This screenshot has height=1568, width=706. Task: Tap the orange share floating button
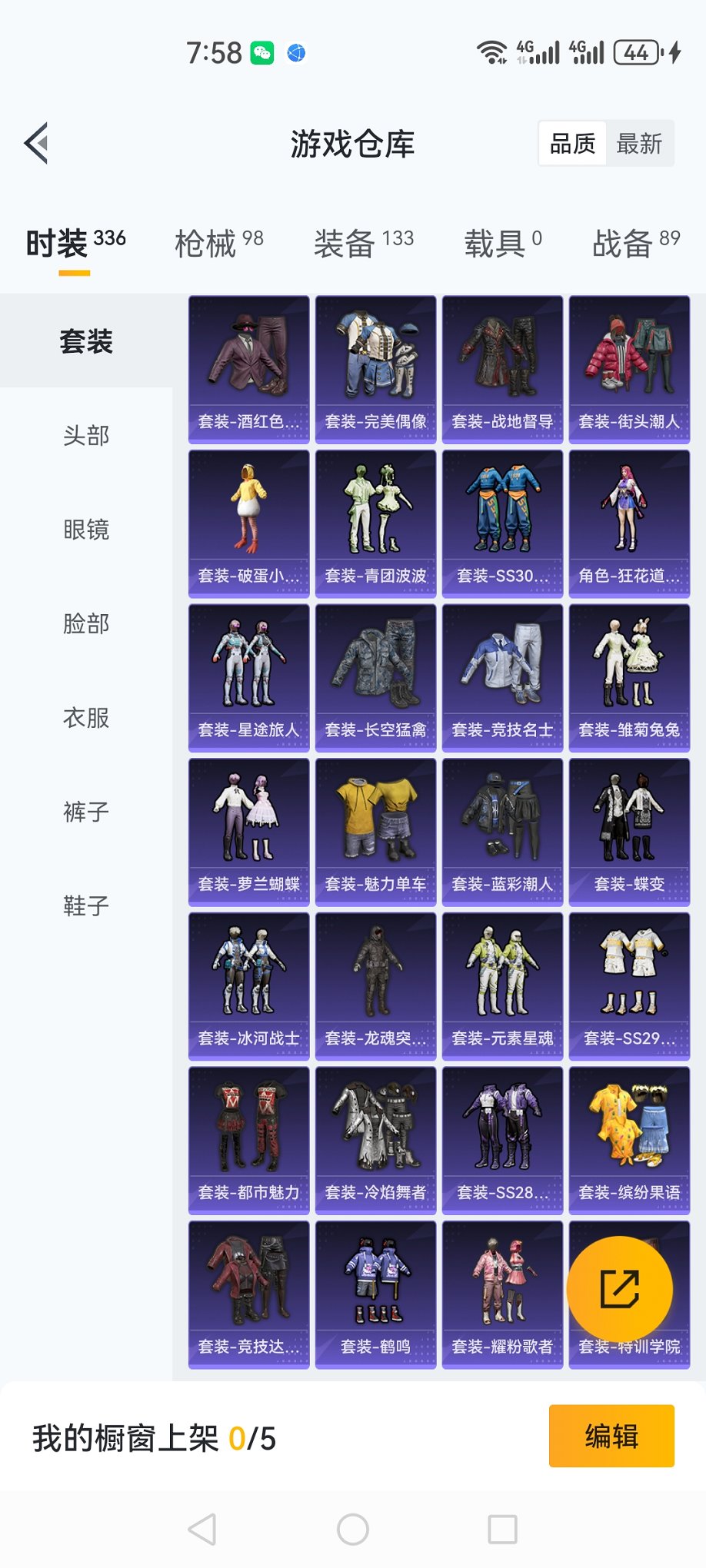(x=620, y=1289)
